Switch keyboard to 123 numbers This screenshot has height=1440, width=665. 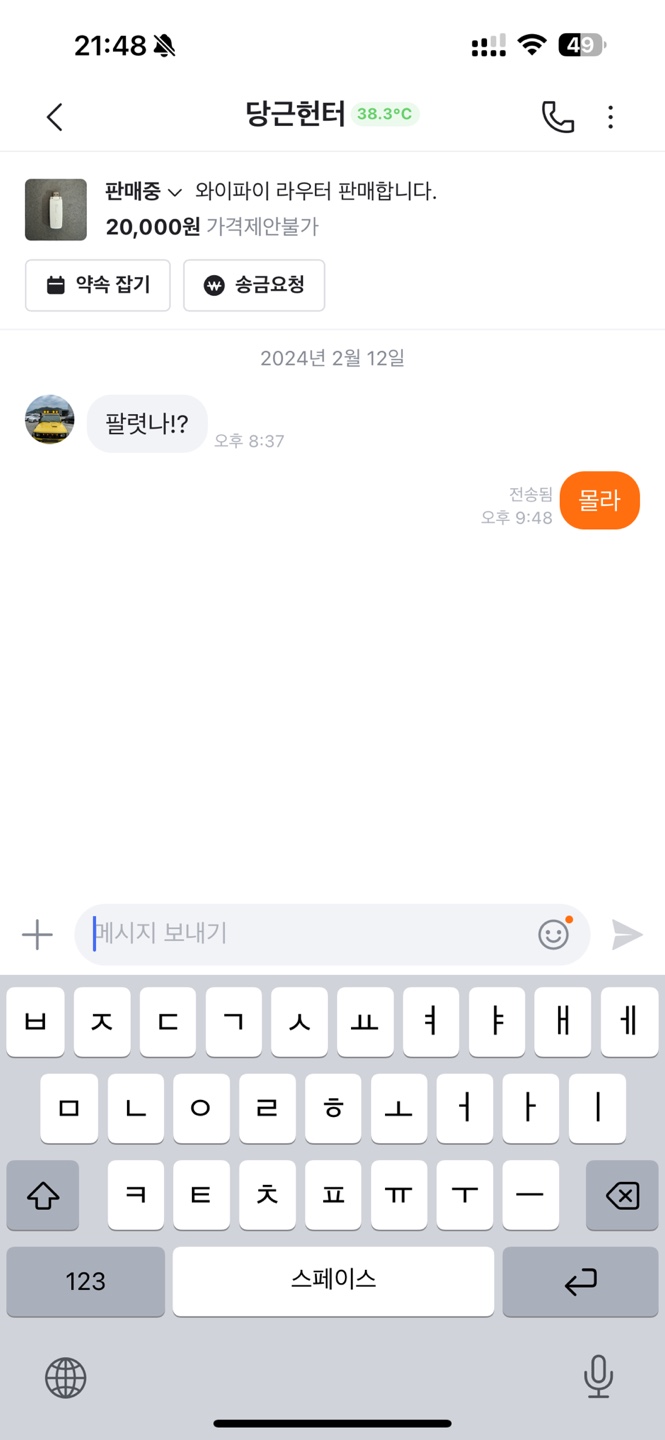(86, 1281)
